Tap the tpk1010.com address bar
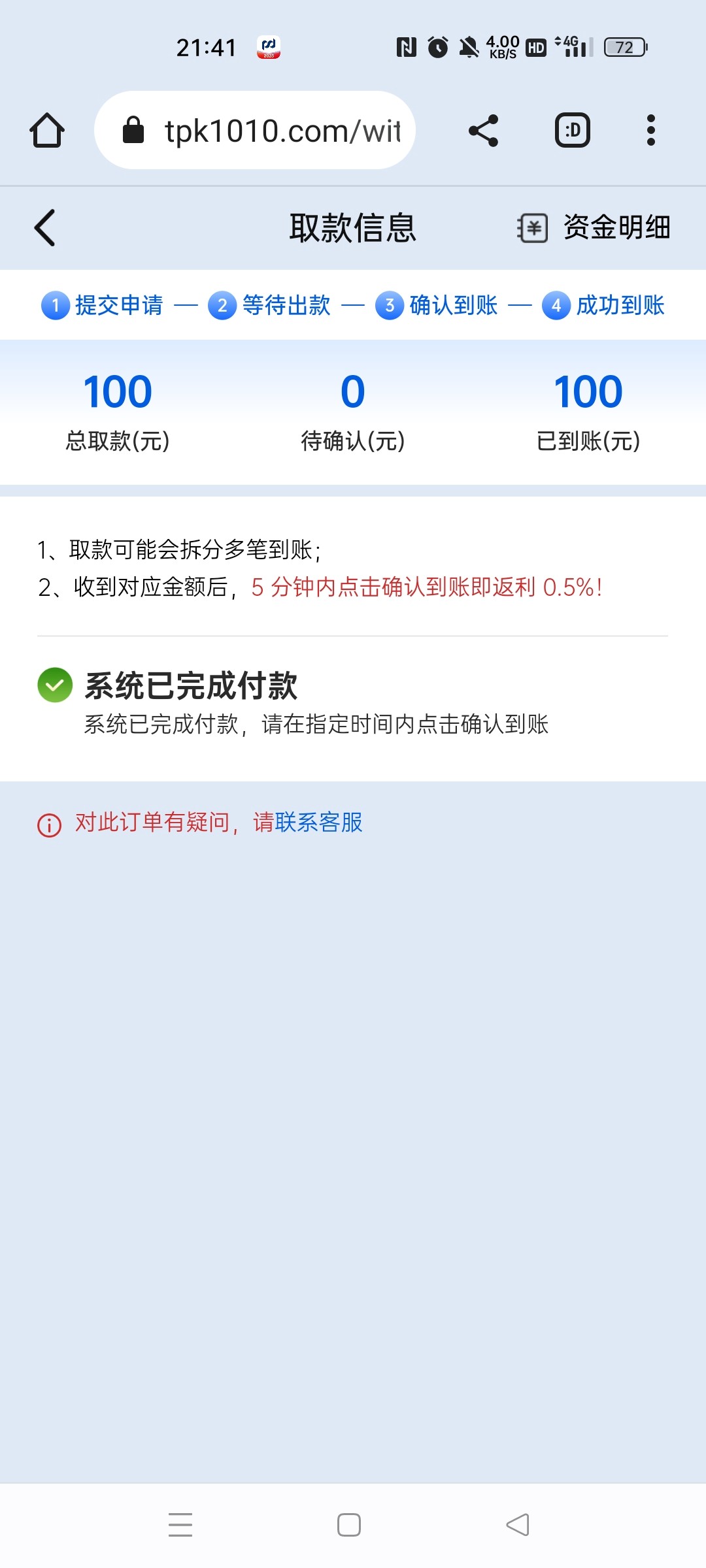706x1568 pixels. (255, 130)
